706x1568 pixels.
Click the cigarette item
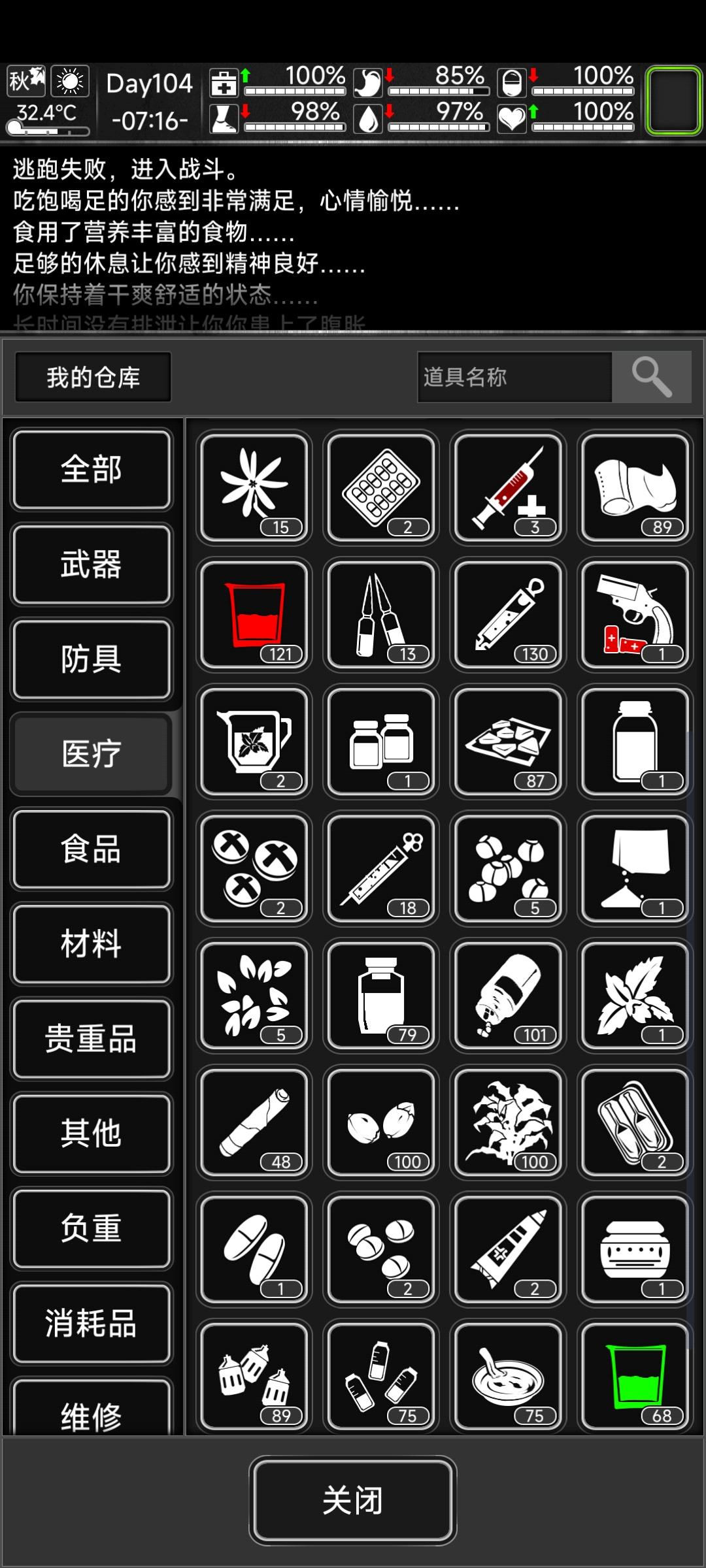[253, 1124]
